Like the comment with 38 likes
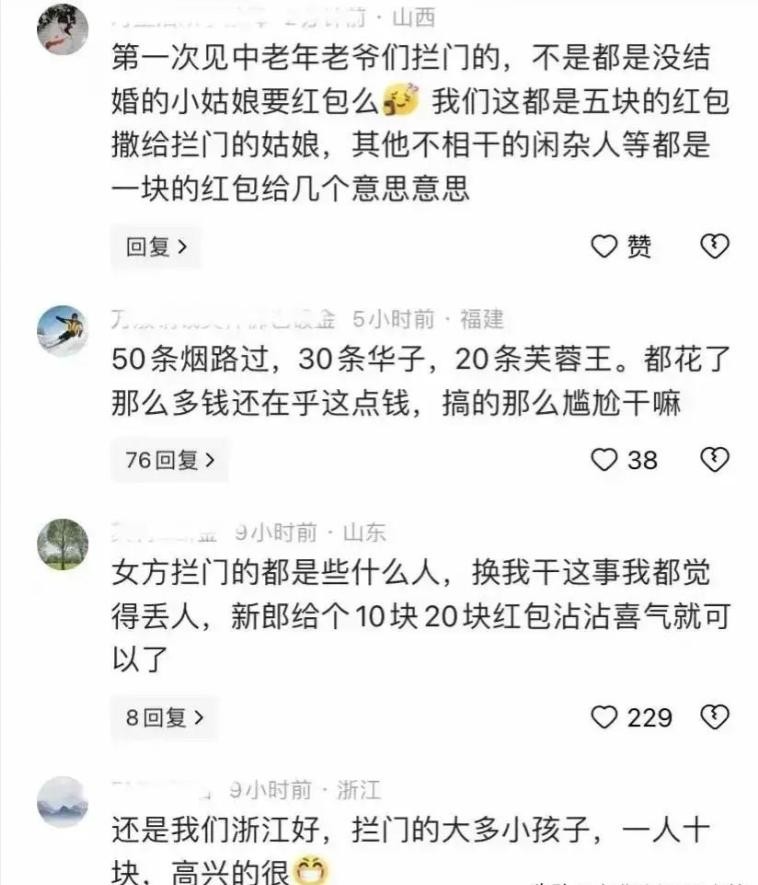Image resolution: width=758 pixels, height=885 pixels. [605, 460]
